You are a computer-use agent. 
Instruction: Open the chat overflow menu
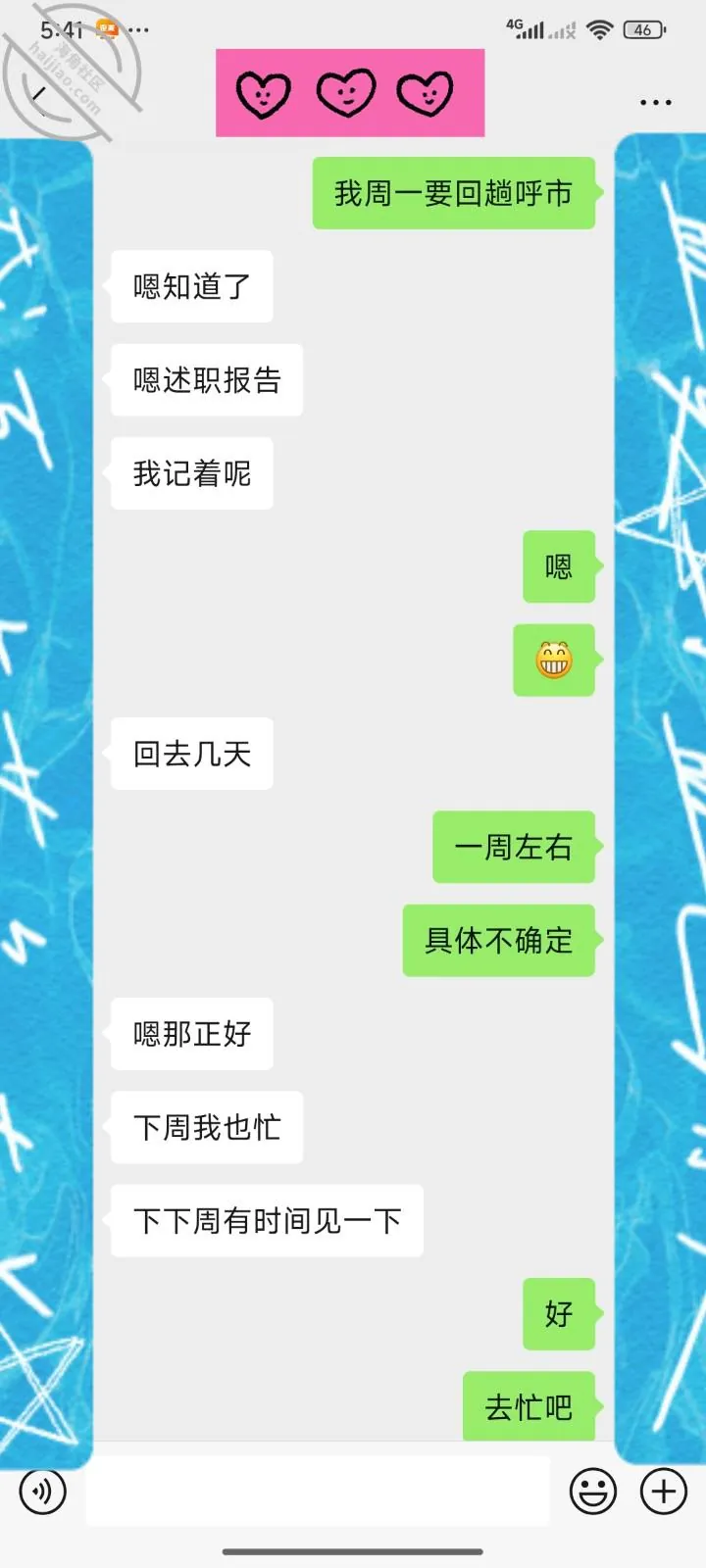tap(655, 102)
